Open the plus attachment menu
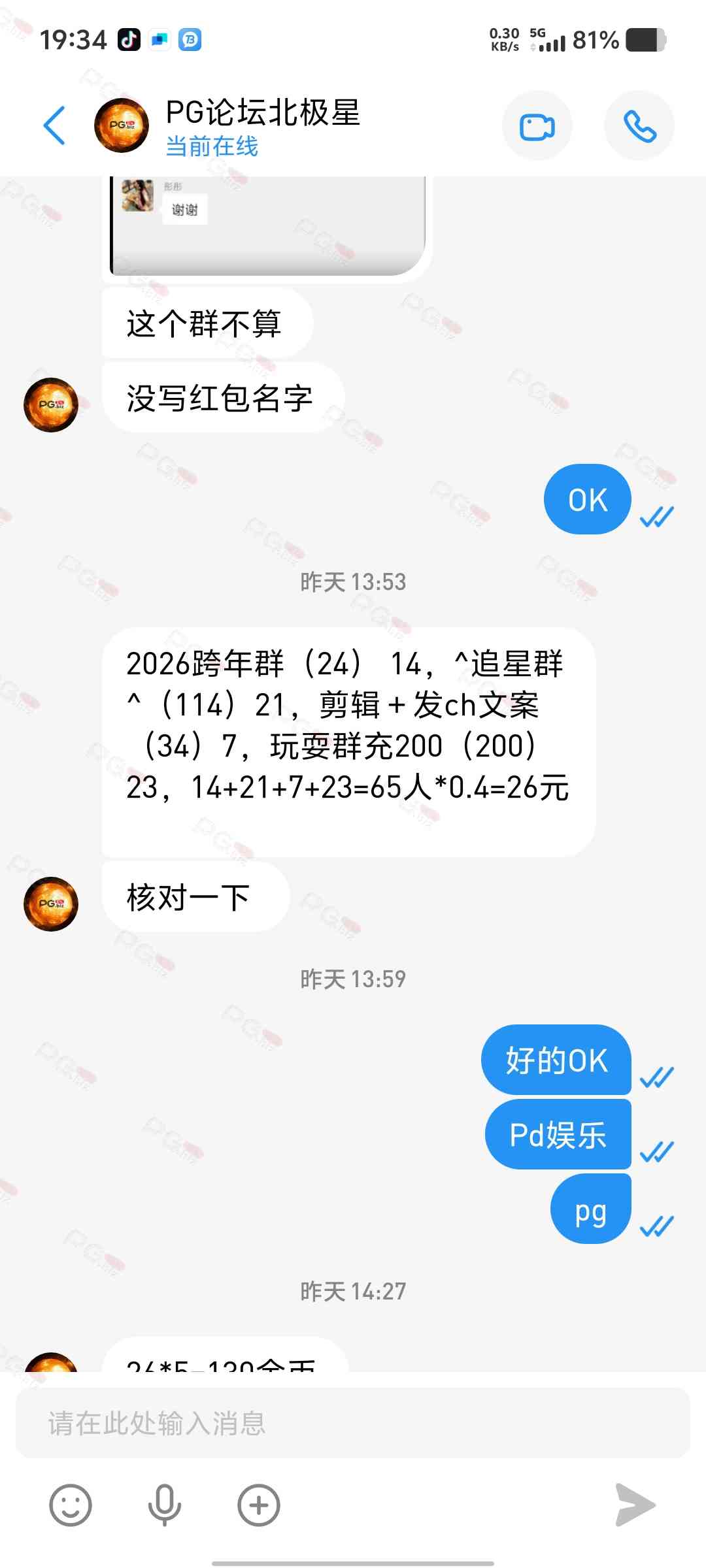706x1568 pixels. [x=258, y=1505]
